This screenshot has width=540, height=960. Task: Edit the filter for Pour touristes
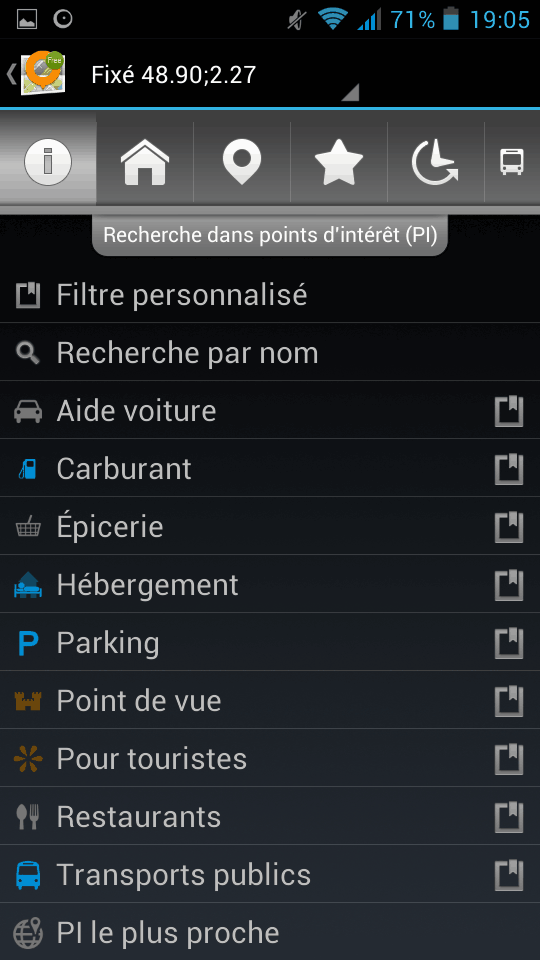click(509, 759)
